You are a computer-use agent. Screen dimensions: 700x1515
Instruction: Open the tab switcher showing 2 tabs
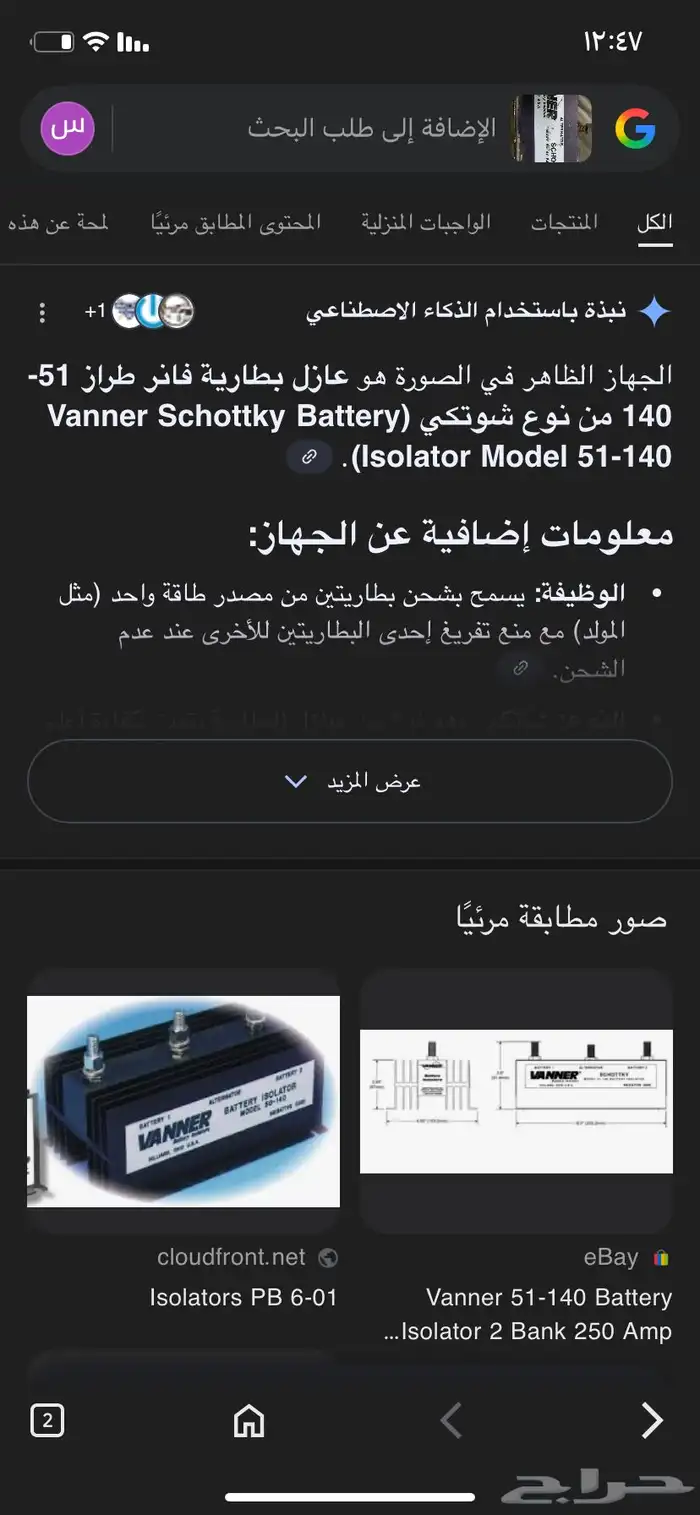[48, 1420]
